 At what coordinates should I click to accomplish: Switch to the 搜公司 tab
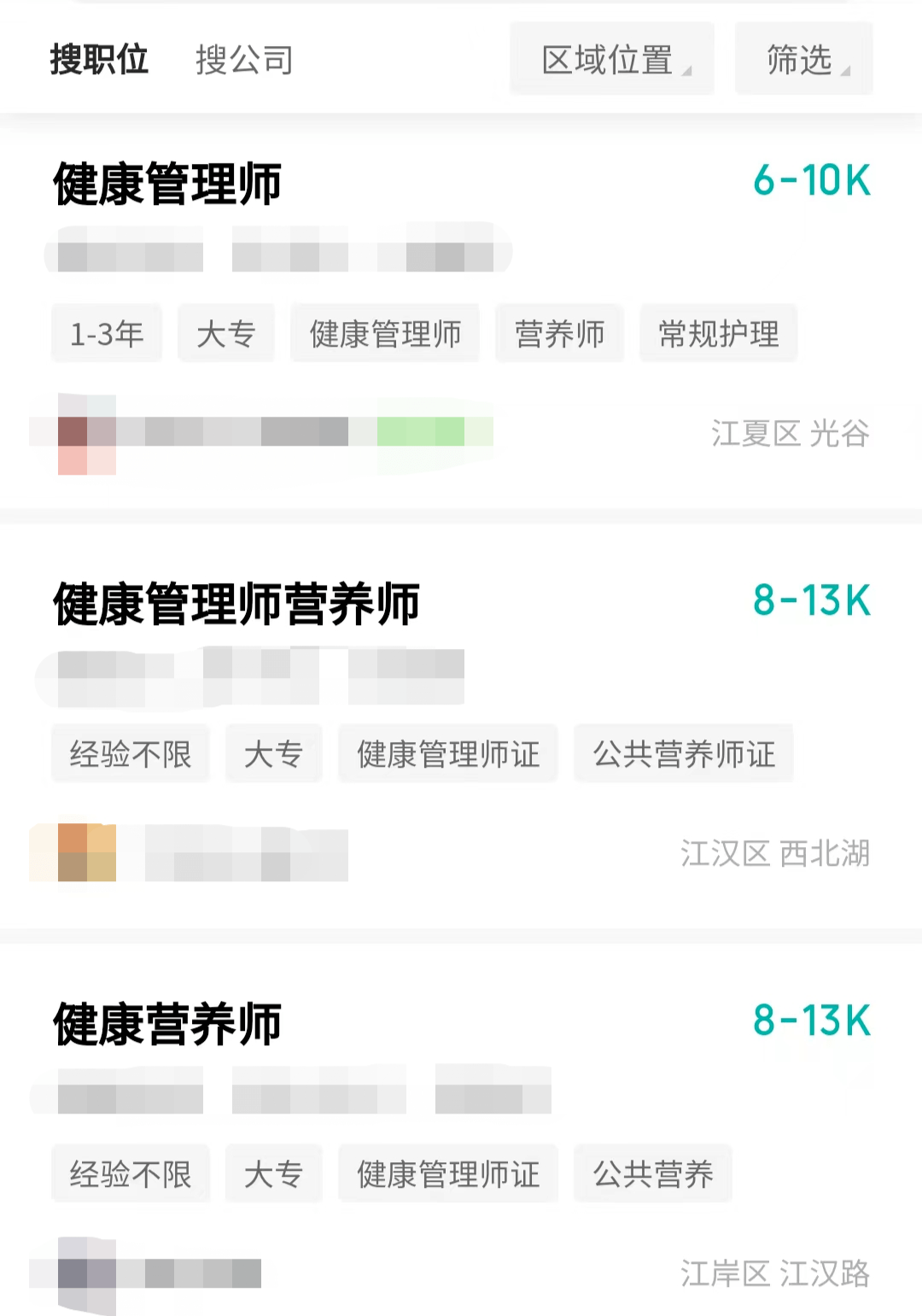(x=242, y=60)
